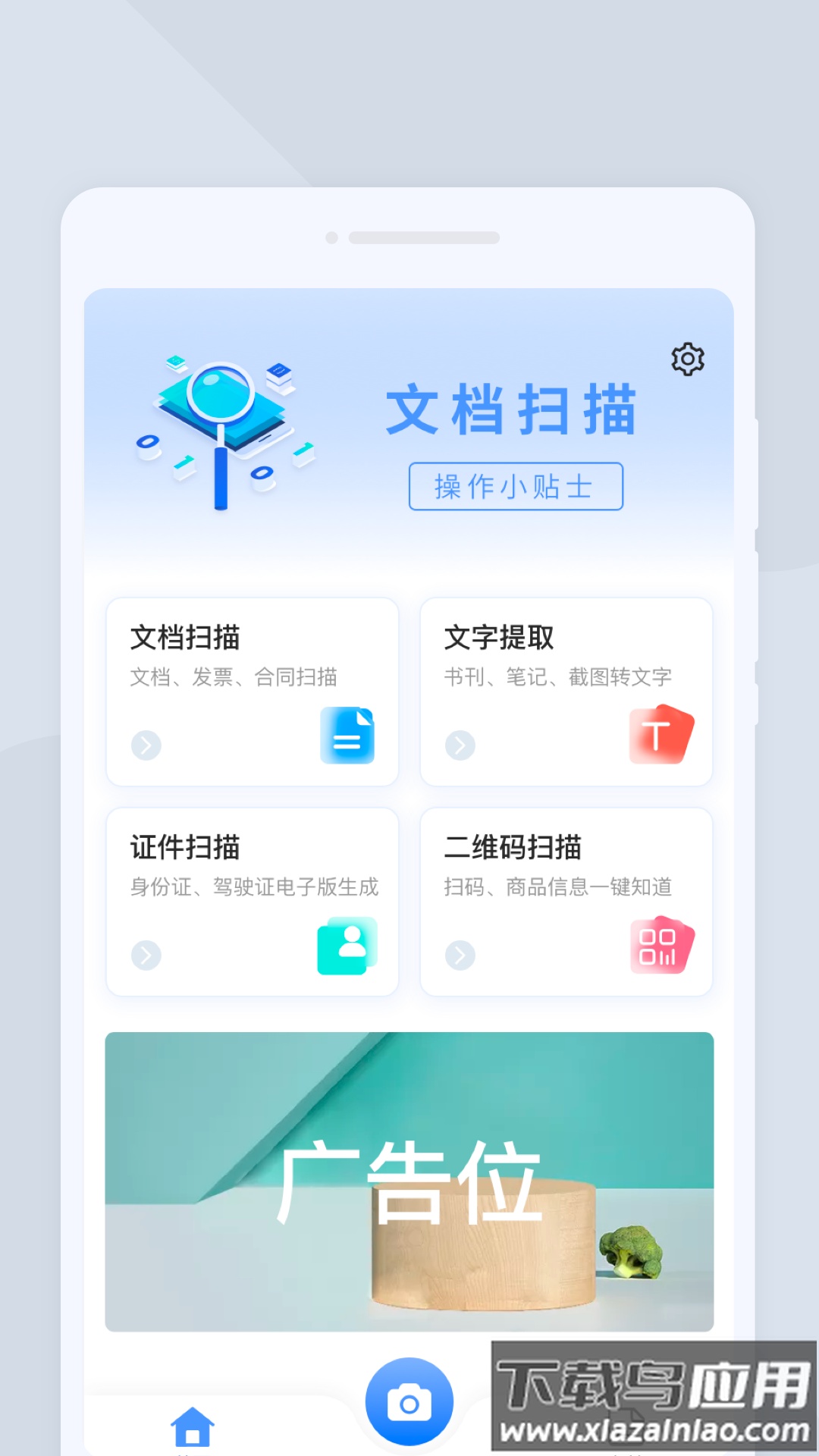Open the settings gear icon
Image resolution: width=819 pixels, height=1456 pixels.
click(686, 359)
